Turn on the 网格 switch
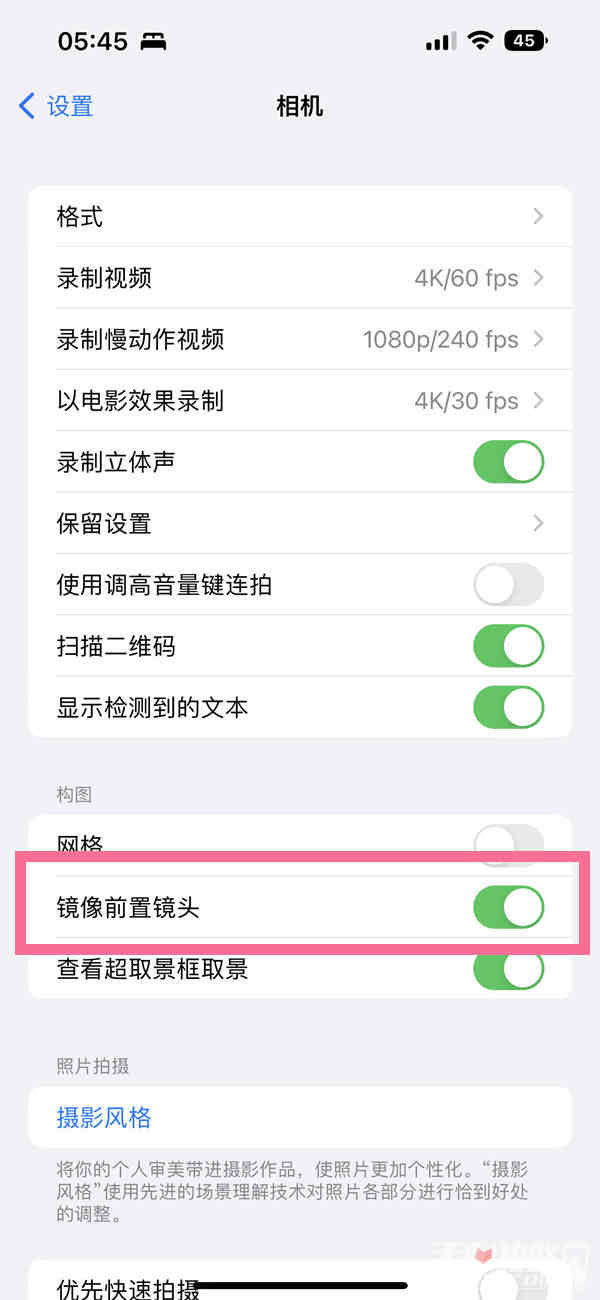 coord(508,842)
